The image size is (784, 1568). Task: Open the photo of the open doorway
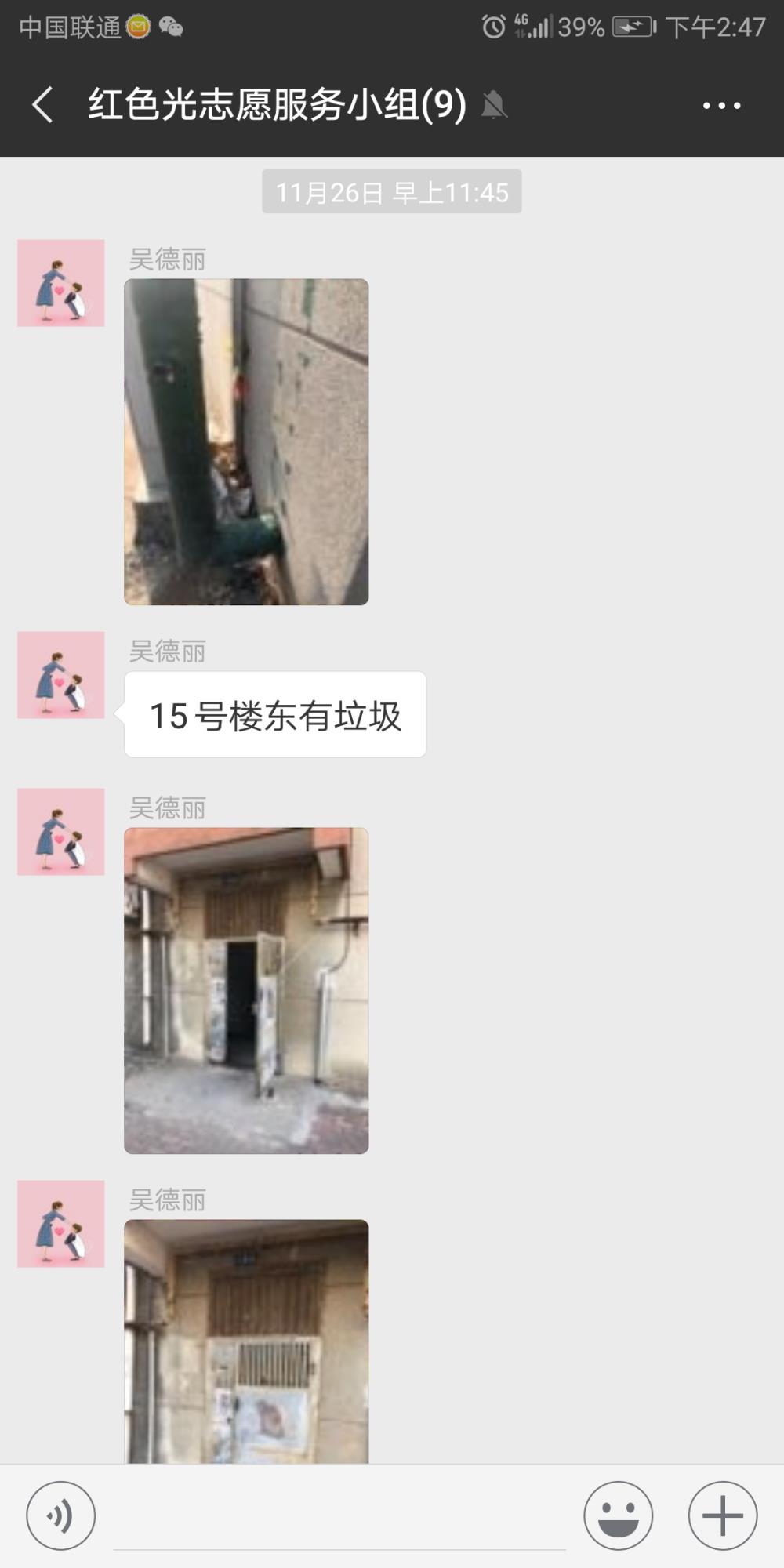246,991
